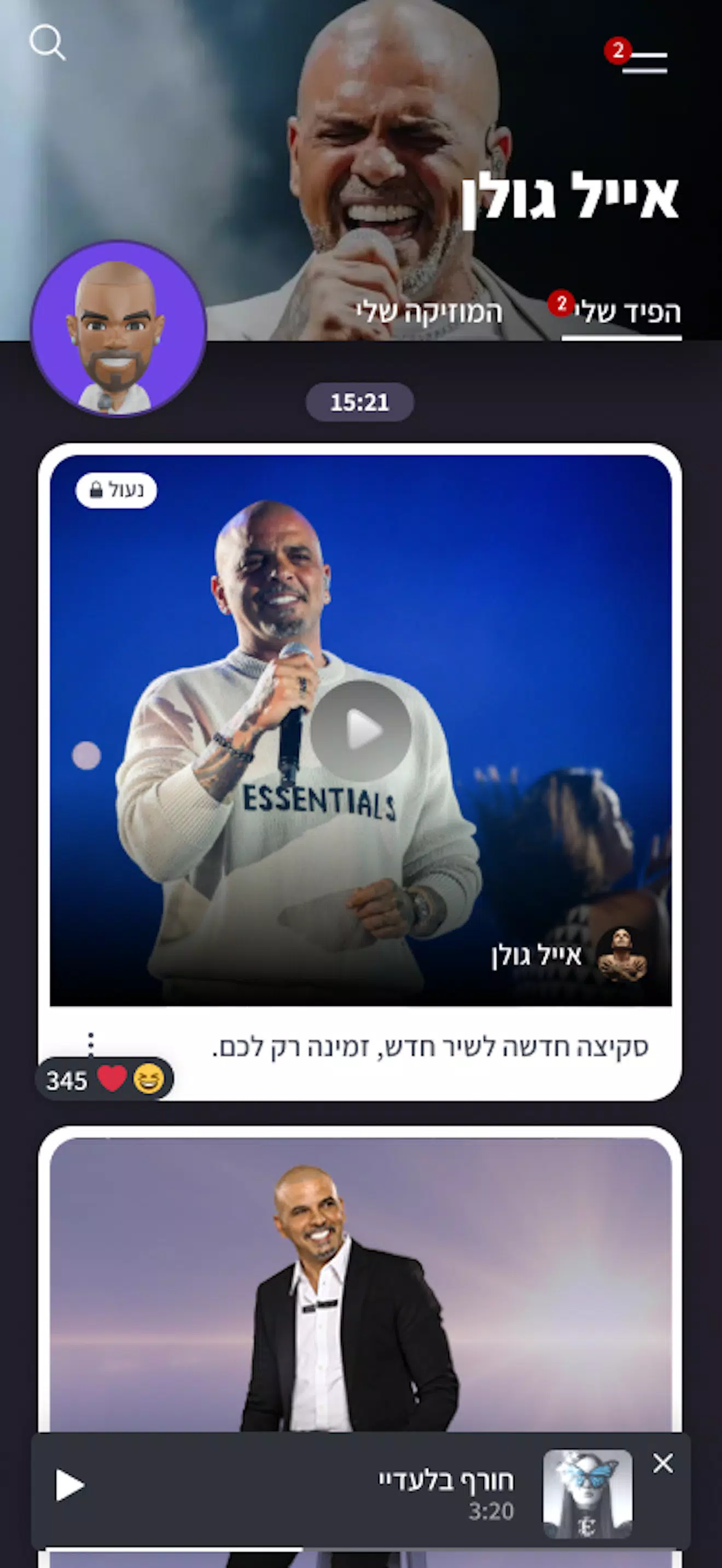This screenshot has height=1568, width=722.
Task: Play חורף בלעדיי in the mini player
Action: pyautogui.click(x=69, y=1485)
